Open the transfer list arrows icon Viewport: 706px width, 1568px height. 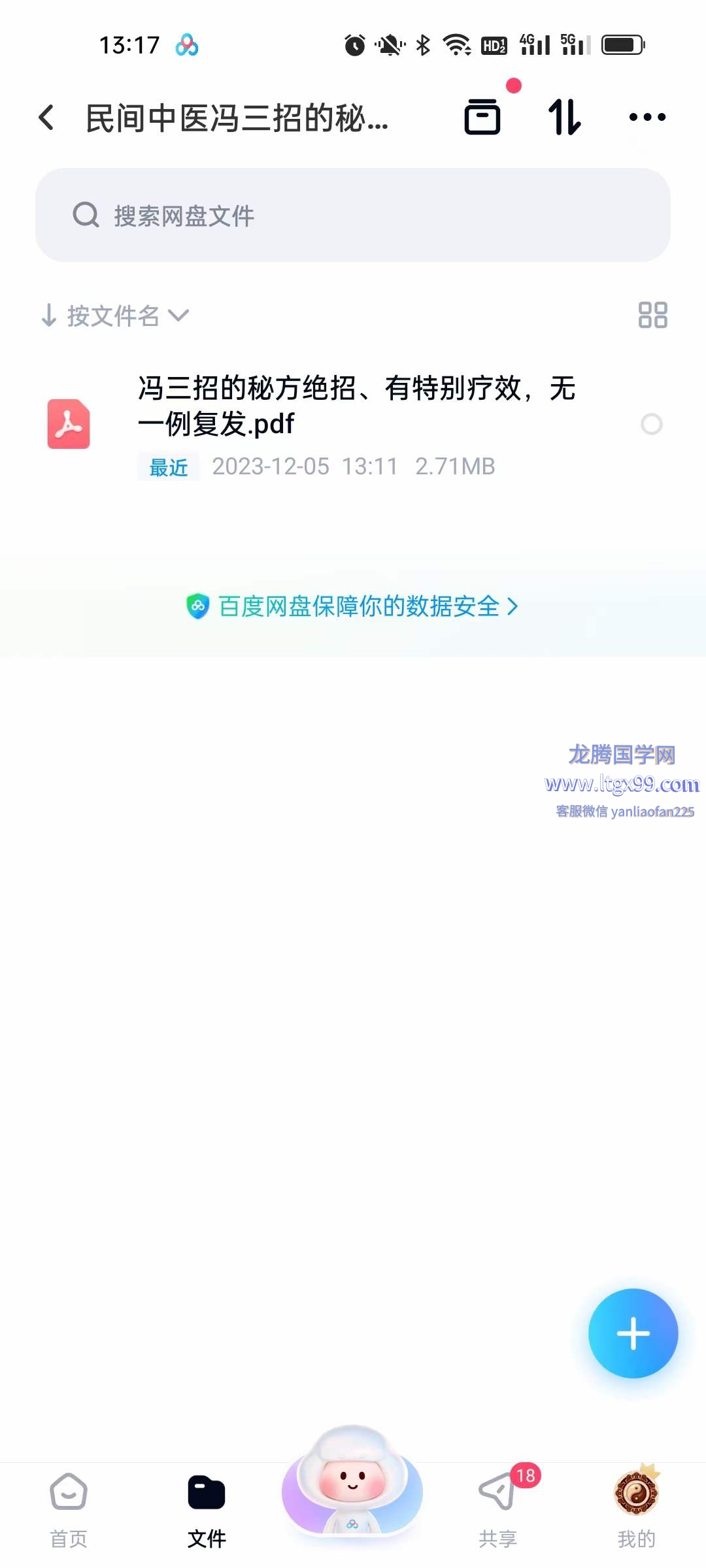pyautogui.click(x=564, y=117)
